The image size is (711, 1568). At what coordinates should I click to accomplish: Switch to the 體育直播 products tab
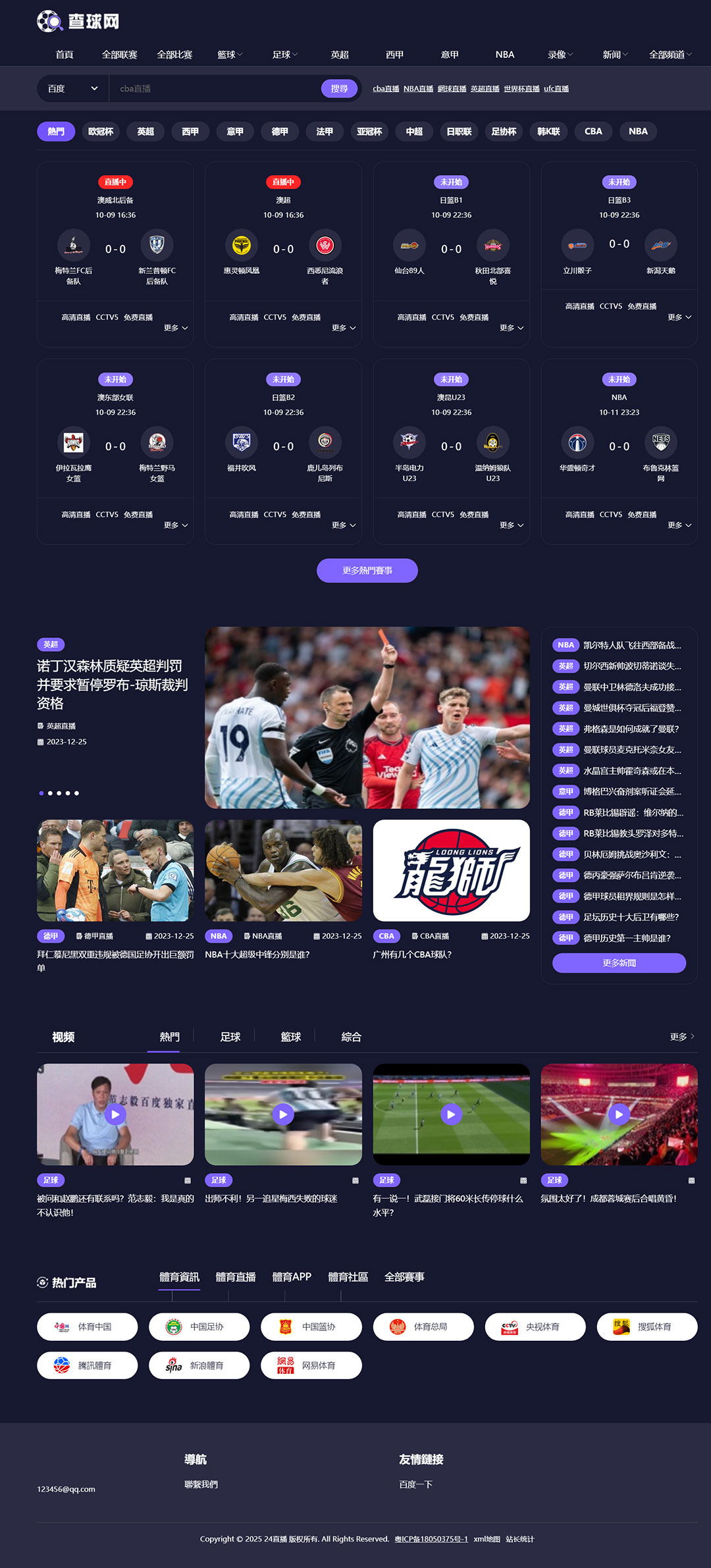(x=236, y=1277)
